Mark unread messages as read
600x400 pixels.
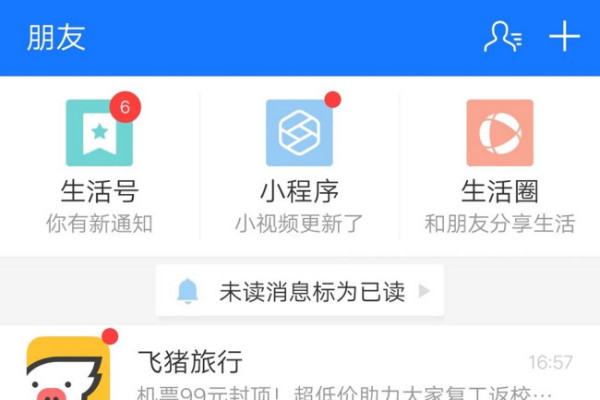click(300, 291)
